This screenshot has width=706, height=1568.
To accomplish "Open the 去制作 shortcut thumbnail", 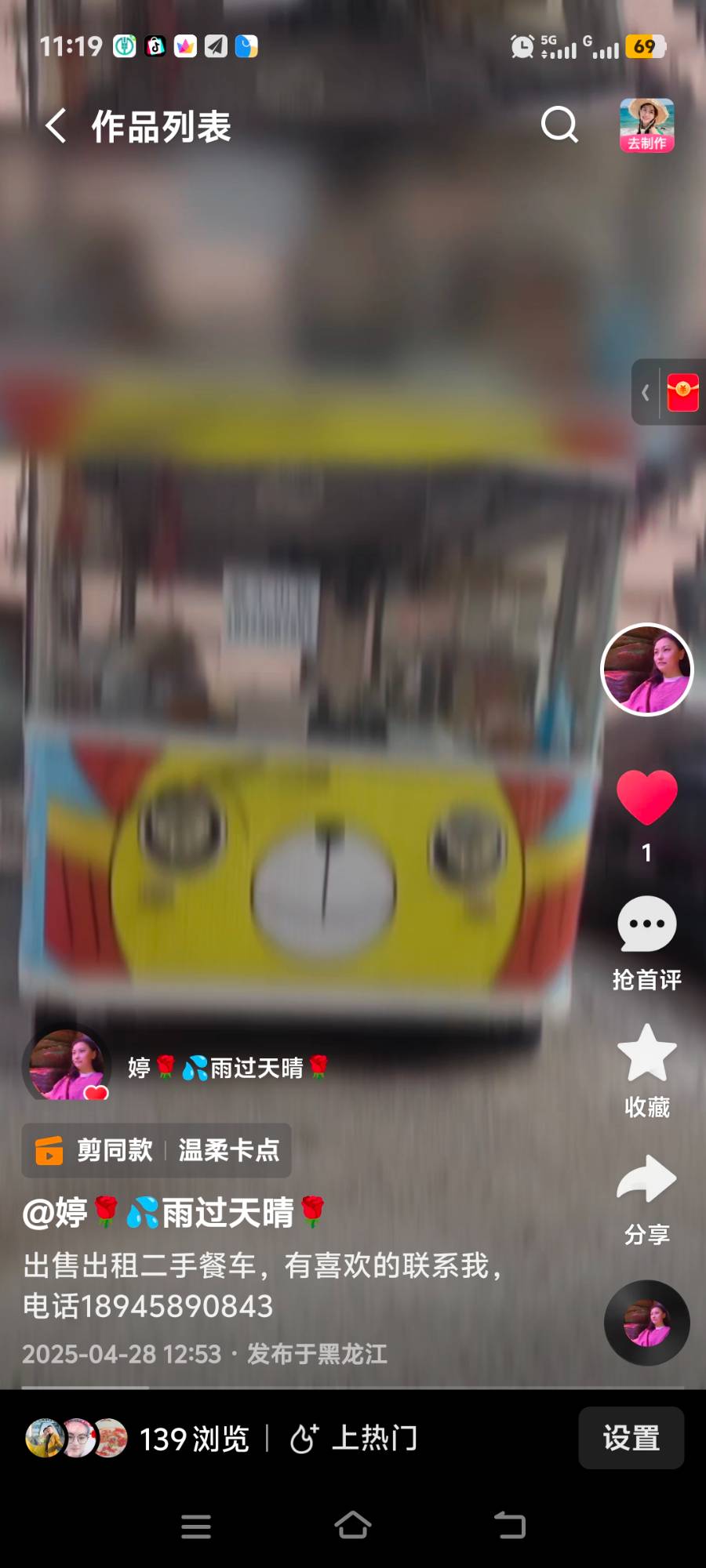I will (x=647, y=125).
